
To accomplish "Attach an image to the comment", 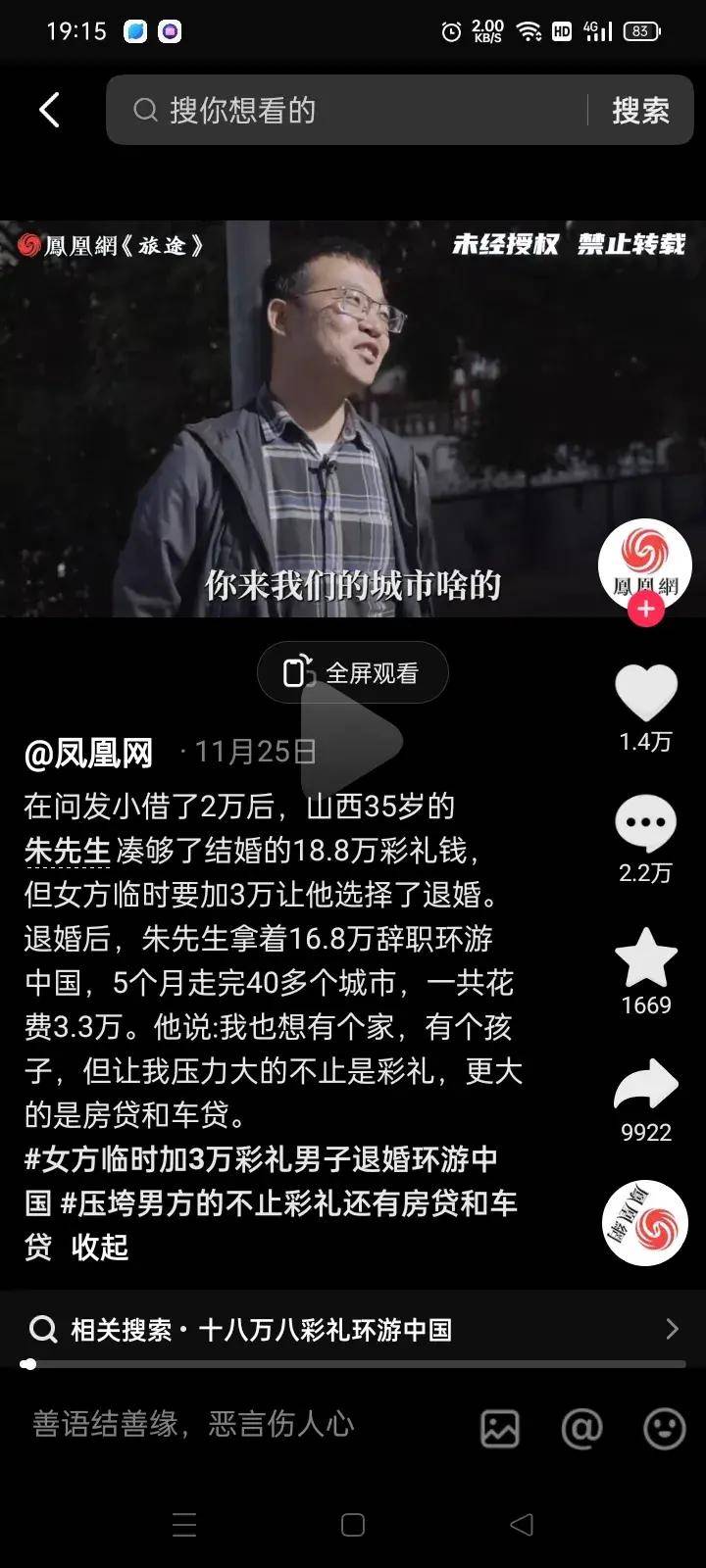I will (x=499, y=1429).
